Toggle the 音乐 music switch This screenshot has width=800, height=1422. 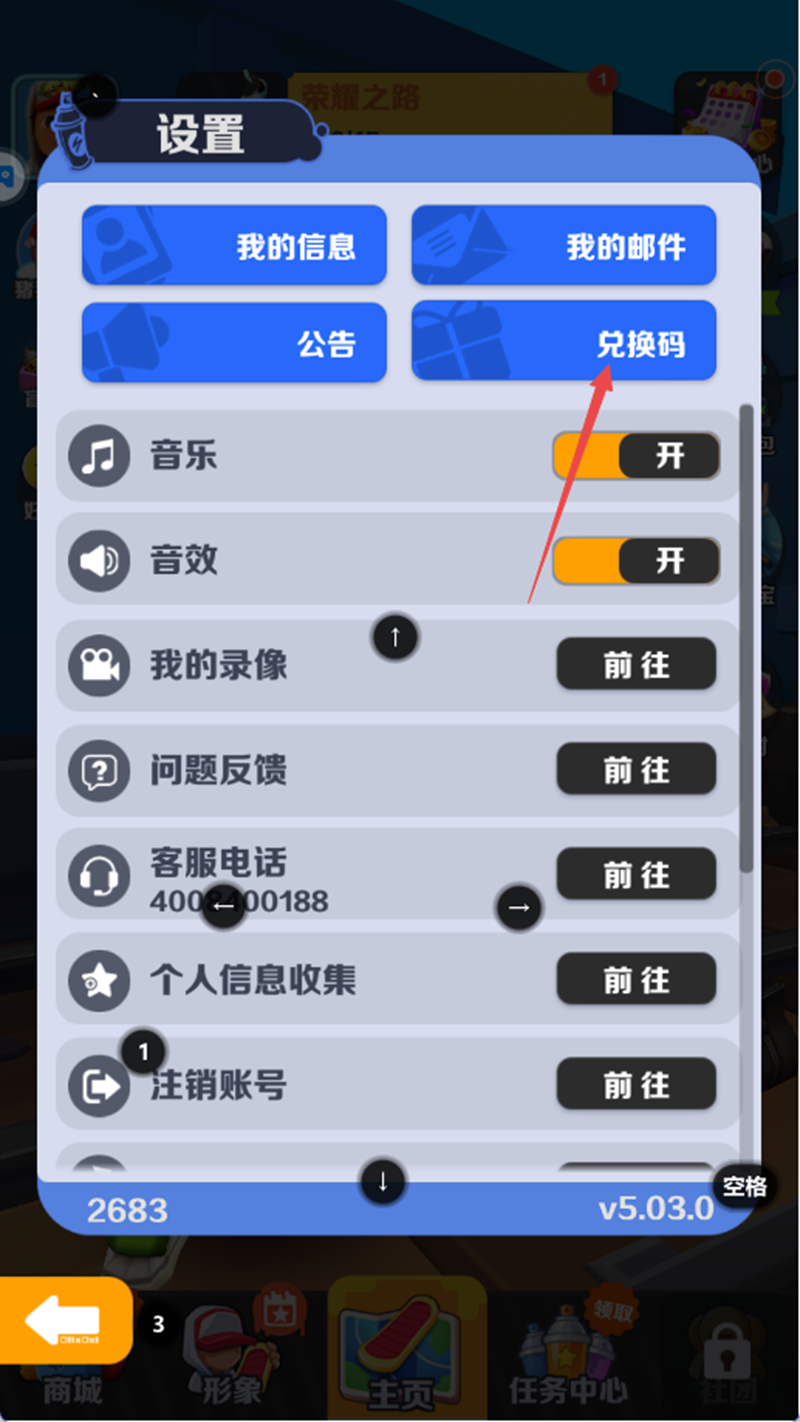636,456
